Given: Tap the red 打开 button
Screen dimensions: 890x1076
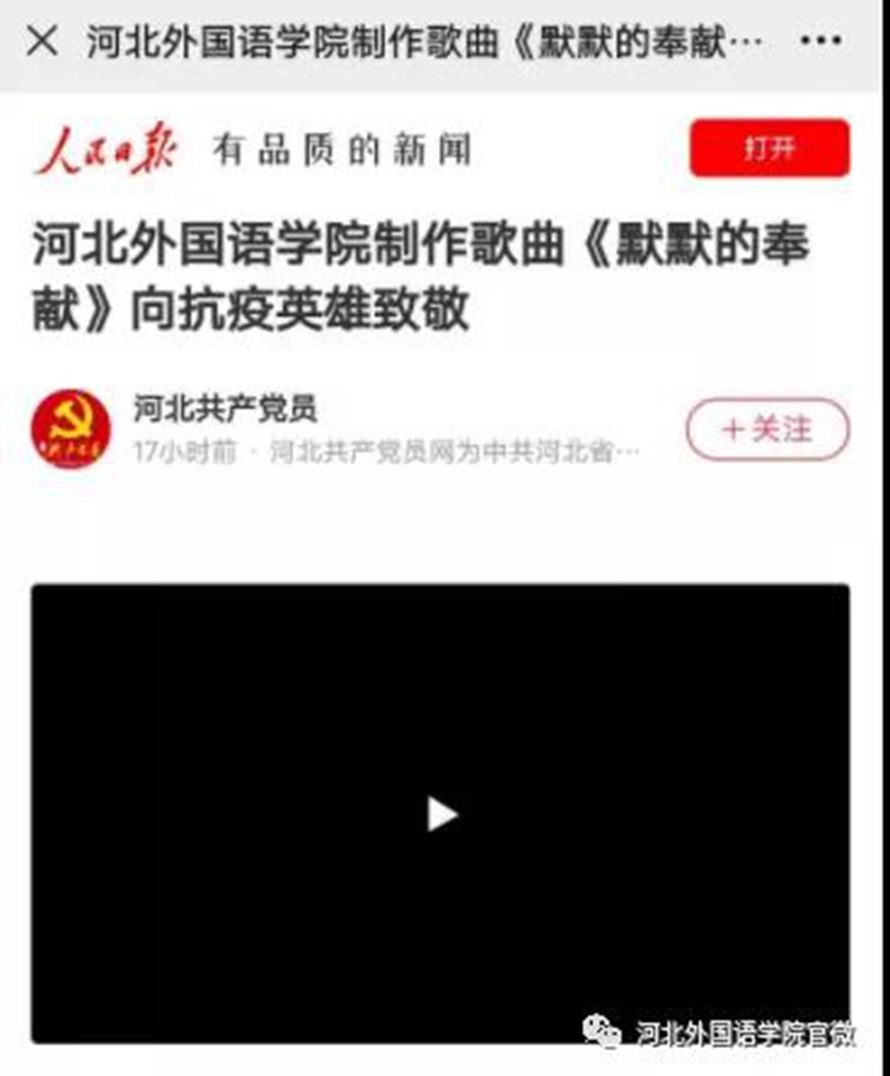Looking at the screenshot, I should click(769, 148).
